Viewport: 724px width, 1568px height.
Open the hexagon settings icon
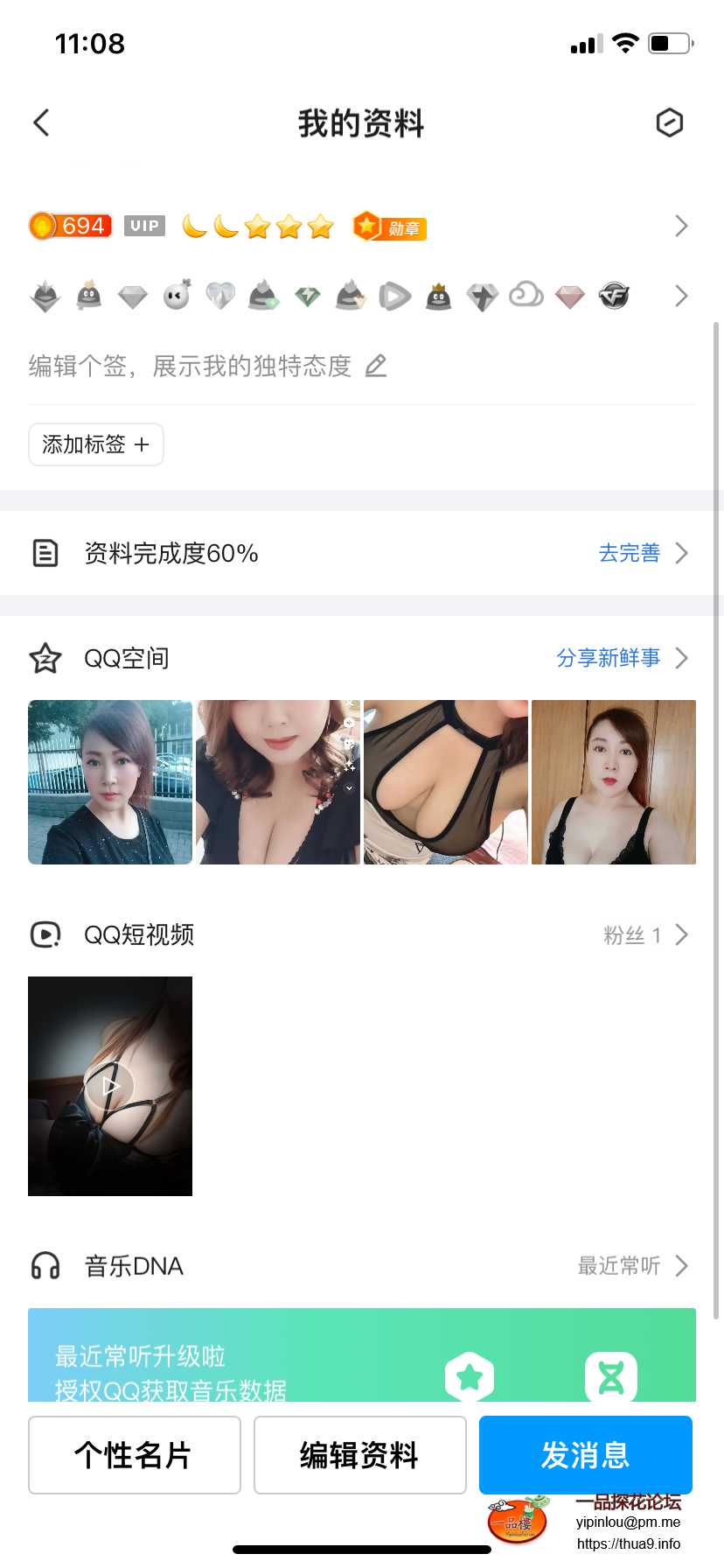click(669, 122)
